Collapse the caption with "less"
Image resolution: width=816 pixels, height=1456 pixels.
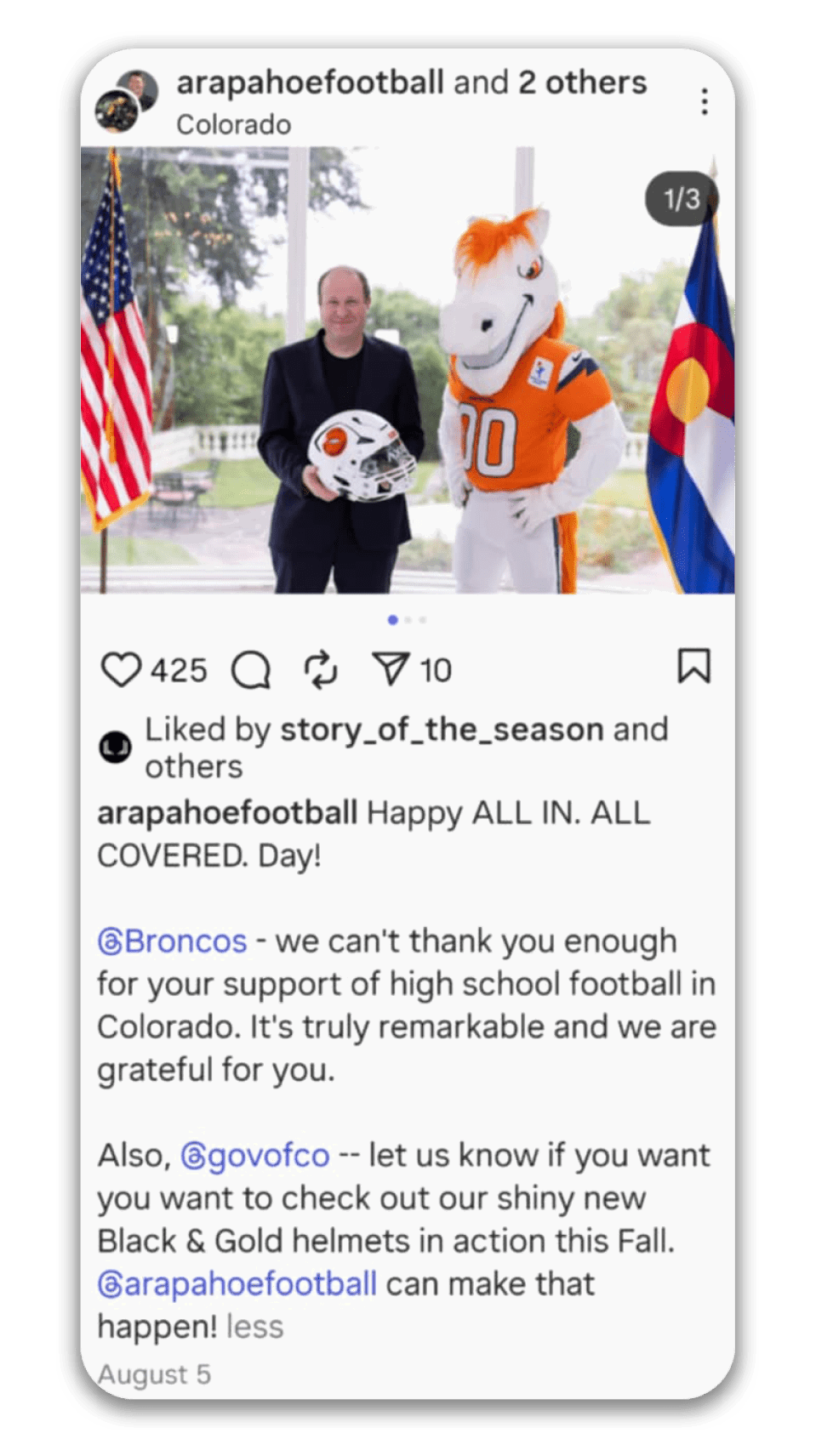(x=254, y=1327)
